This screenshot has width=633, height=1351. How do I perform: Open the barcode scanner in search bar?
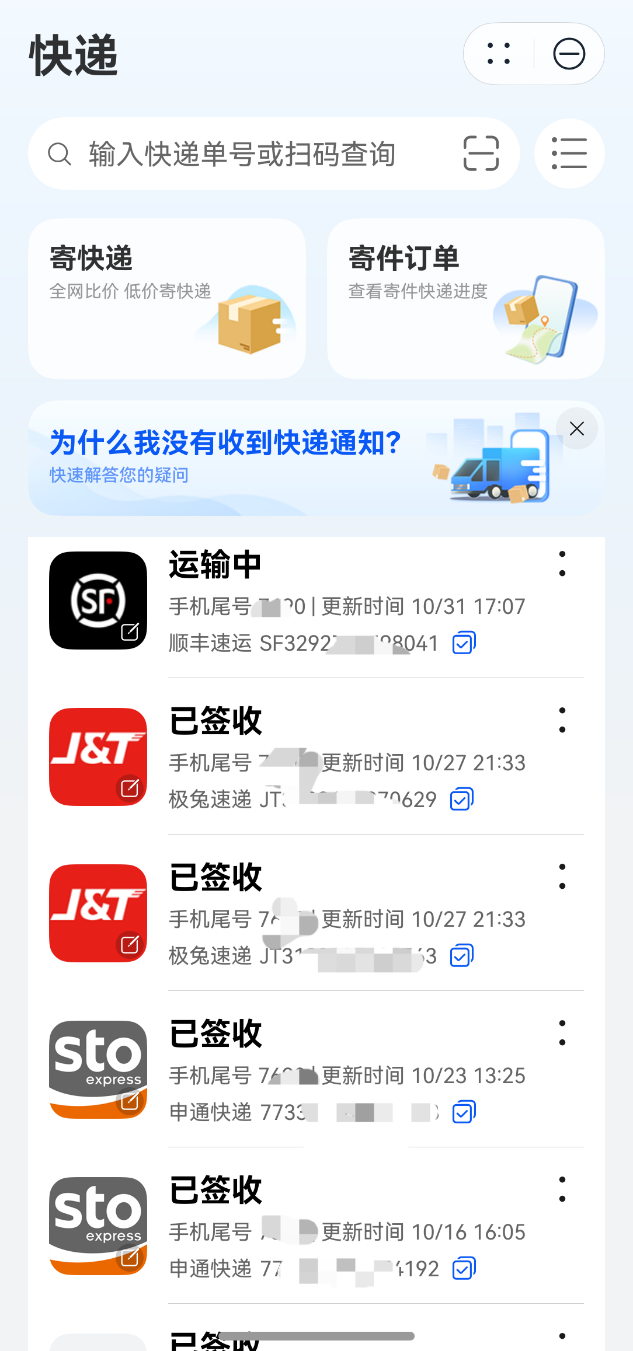[481, 154]
